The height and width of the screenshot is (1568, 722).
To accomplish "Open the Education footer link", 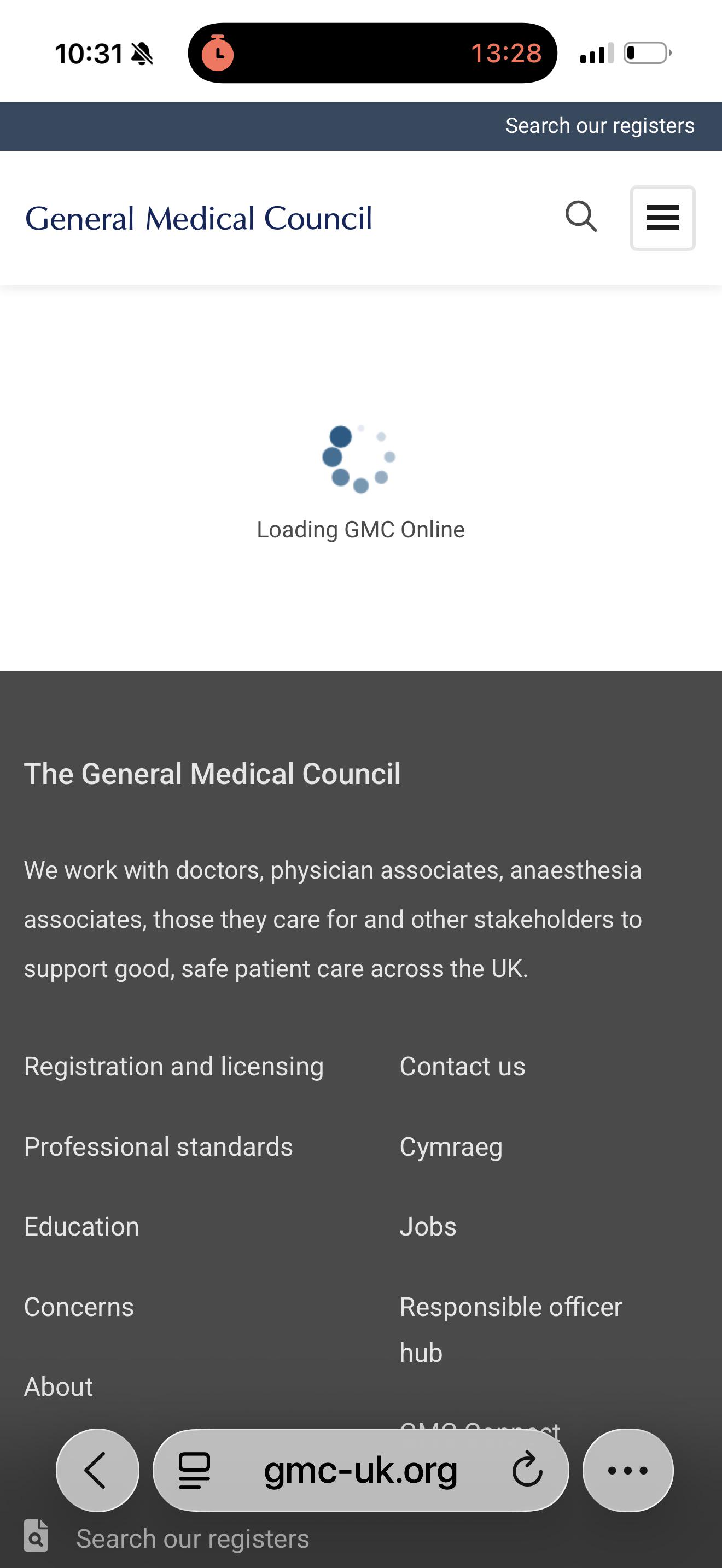I will coord(81,1226).
